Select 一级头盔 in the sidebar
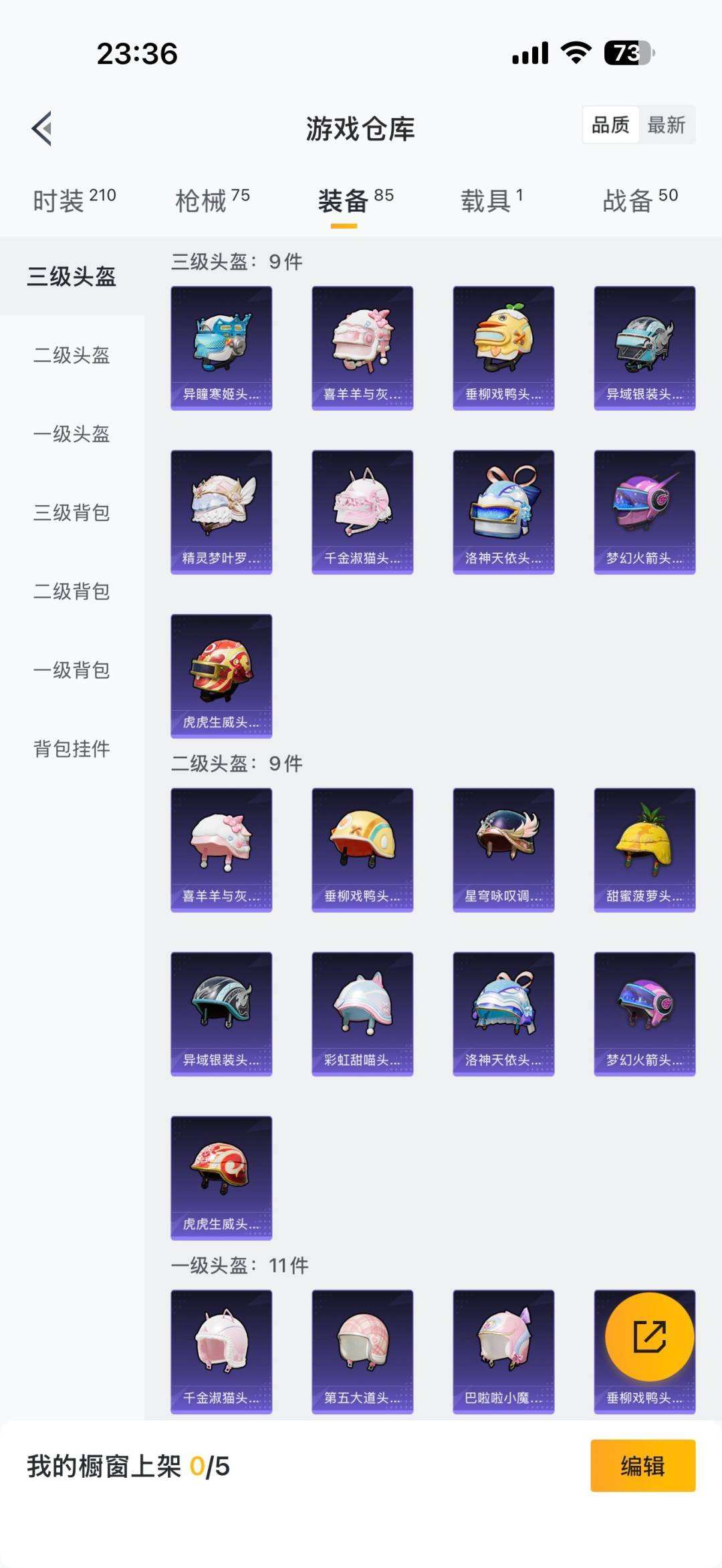Viewport: 722px width, 1568px height. (x=72, y=434)
